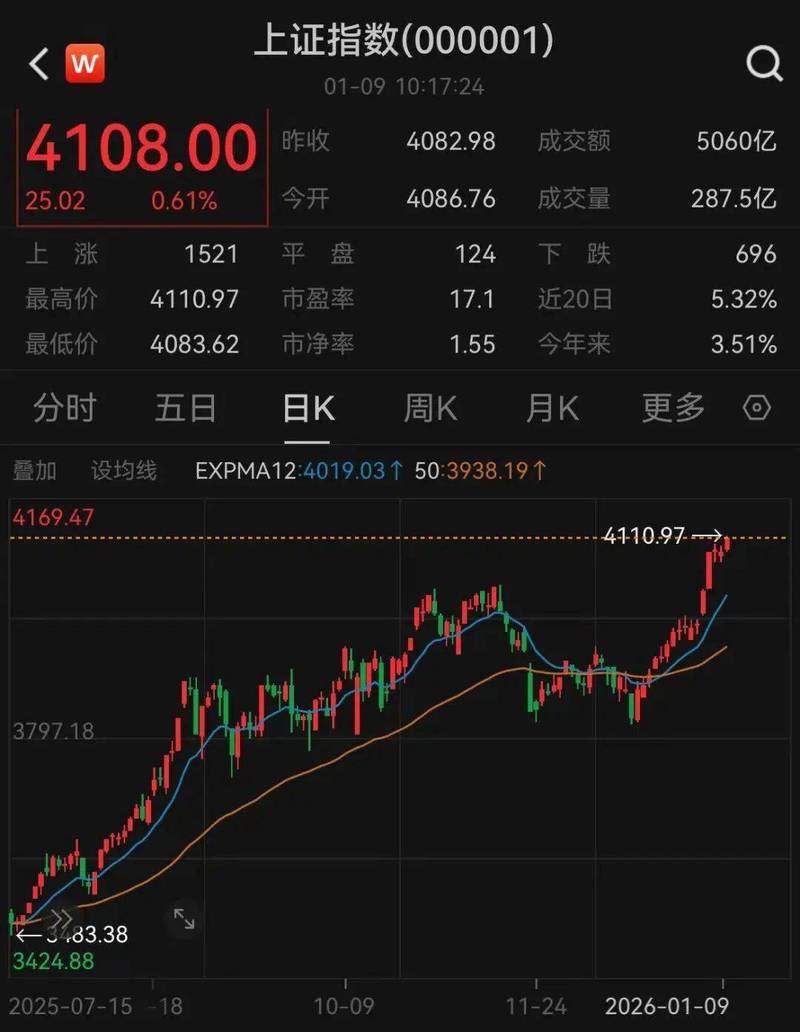Switch to the 五日 tab

(185, 408)
